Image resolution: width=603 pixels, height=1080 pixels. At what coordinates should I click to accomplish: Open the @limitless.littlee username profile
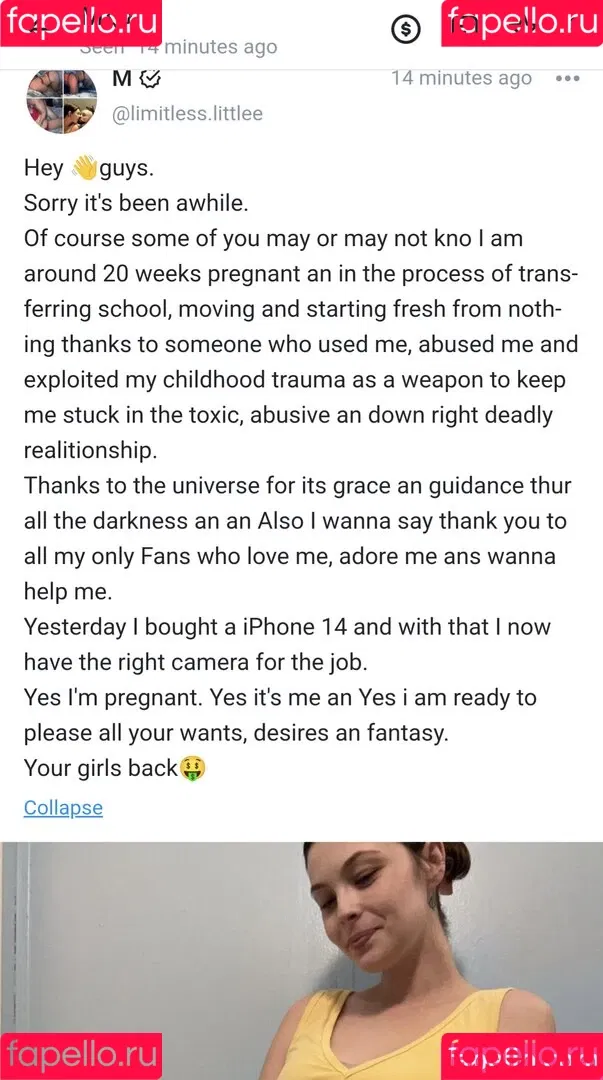(x=187, y=113)
